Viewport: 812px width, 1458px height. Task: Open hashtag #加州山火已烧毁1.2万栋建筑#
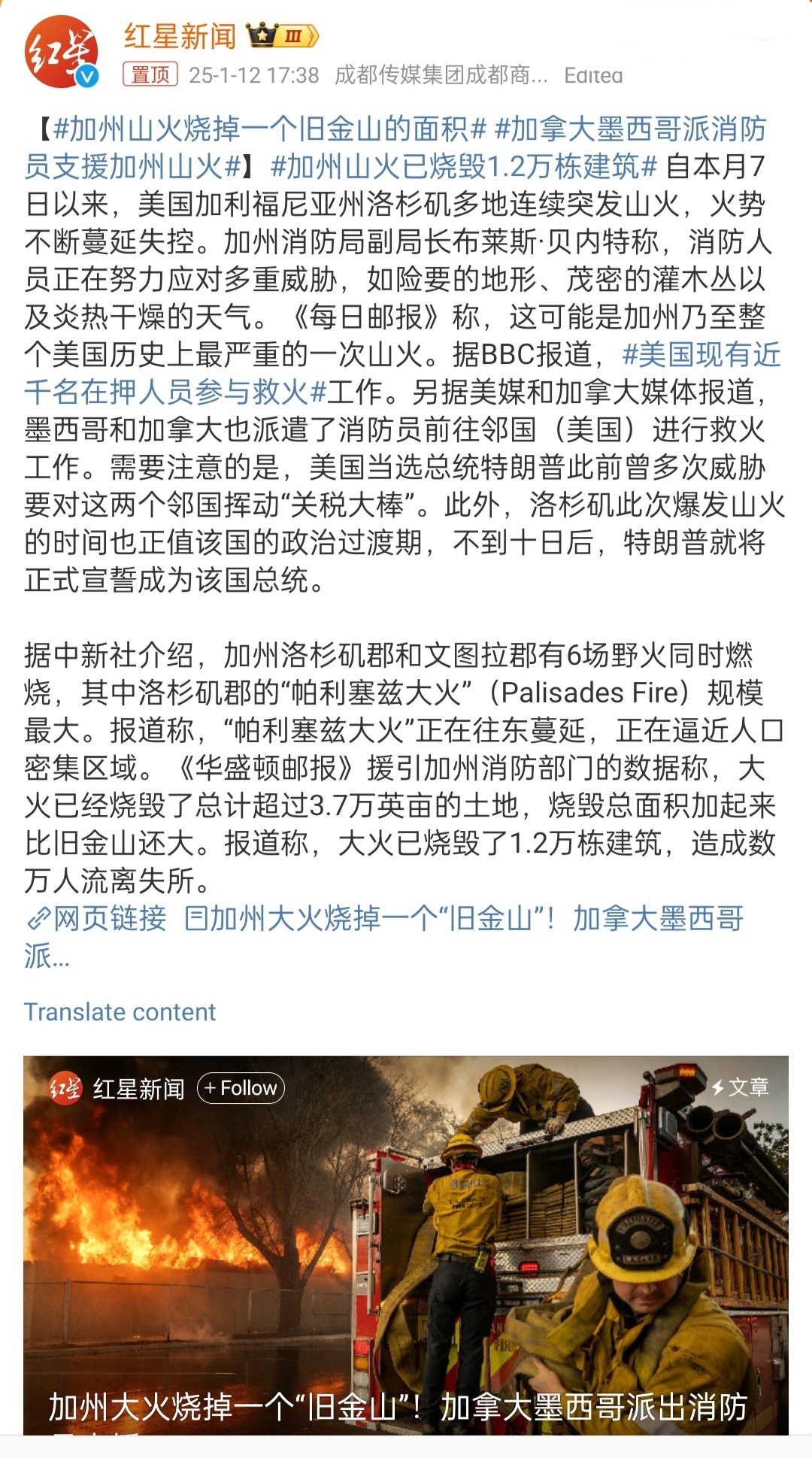(464, 167)
